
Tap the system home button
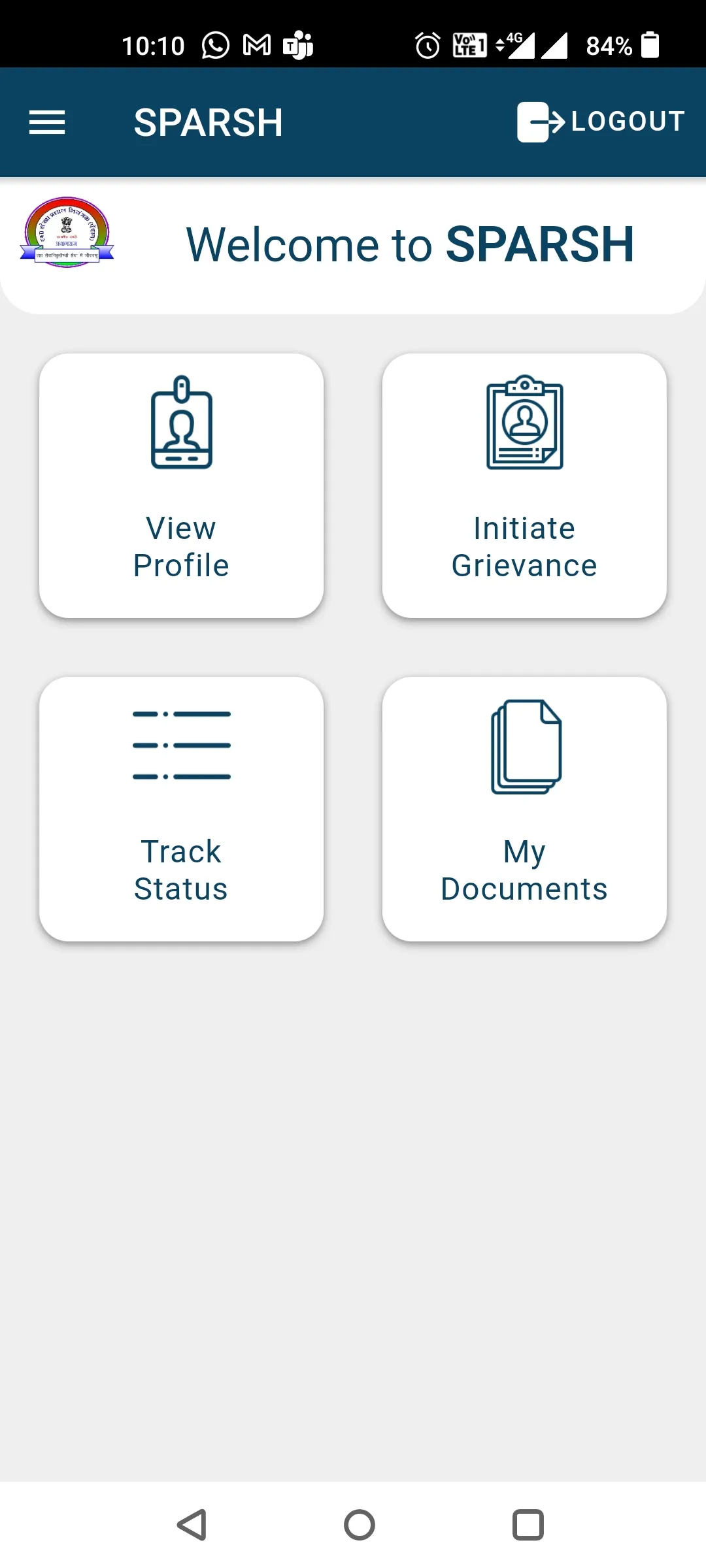coord(359,1525)
